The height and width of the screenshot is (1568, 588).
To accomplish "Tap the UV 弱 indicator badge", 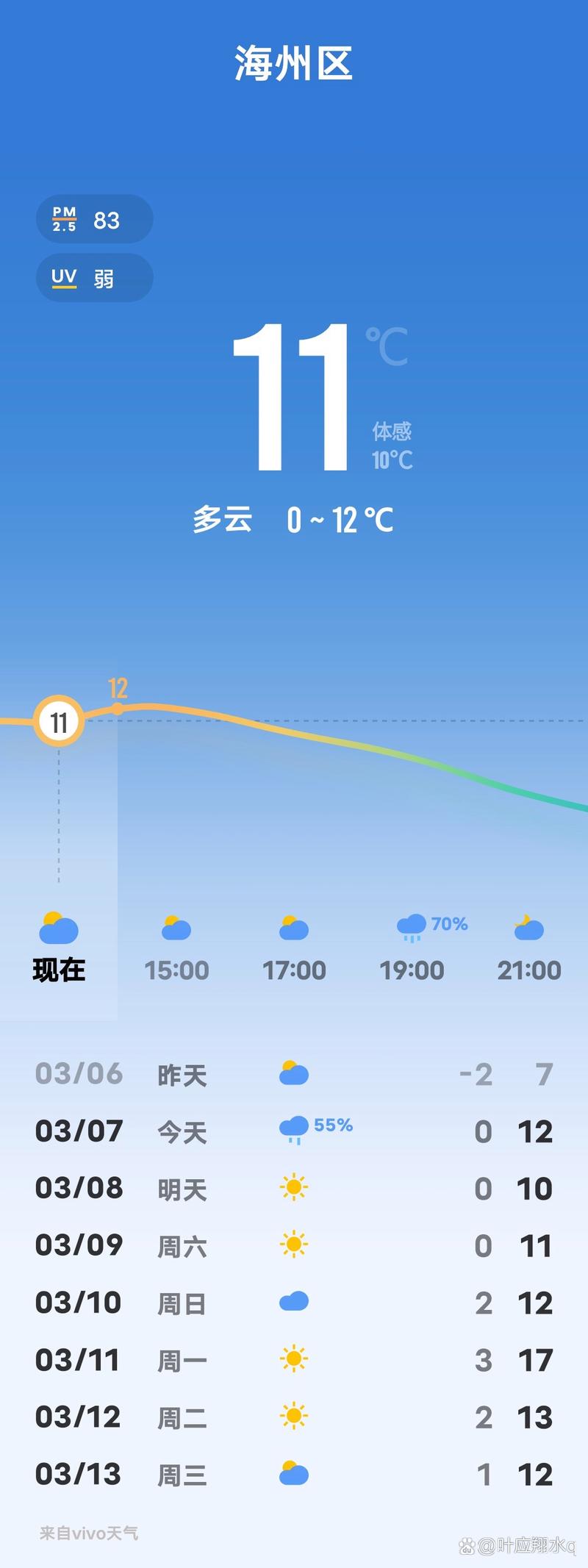I will [x=94, y=277].
